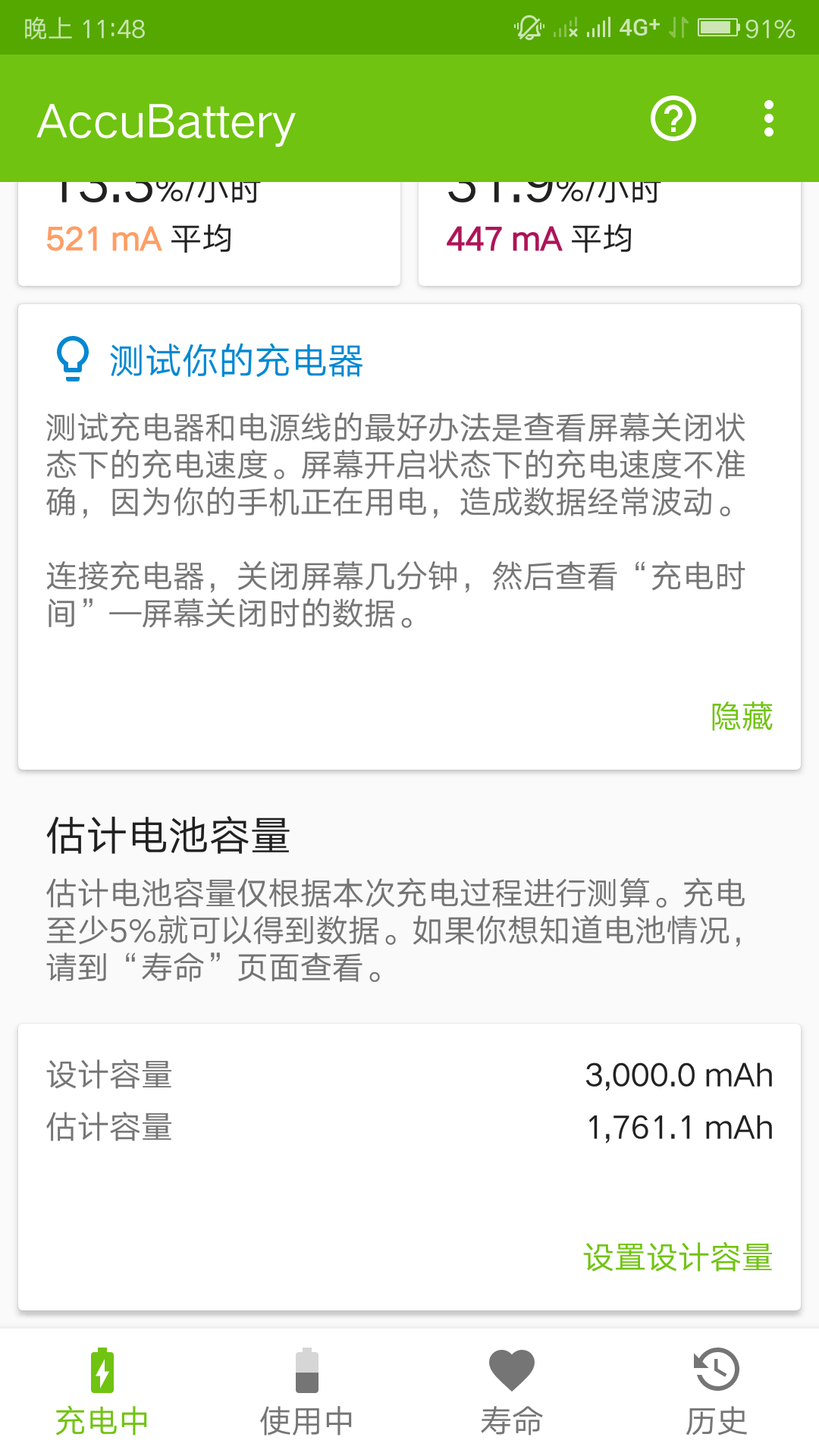Go to the 寿命 health tab
This screenshot has height=1456, width=819.
point(512,1392)
